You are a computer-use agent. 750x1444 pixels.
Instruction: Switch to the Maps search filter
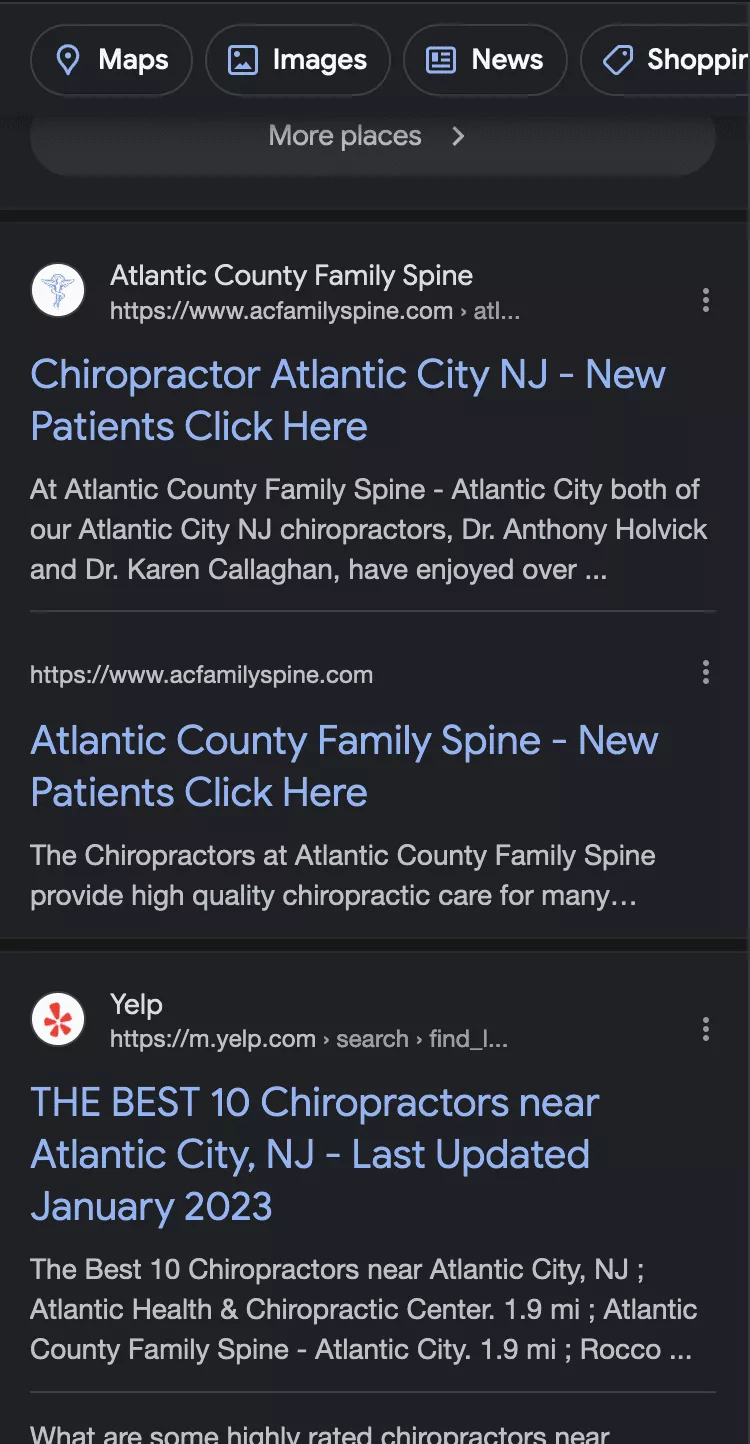pyautogui.click(x=111, y=61)
